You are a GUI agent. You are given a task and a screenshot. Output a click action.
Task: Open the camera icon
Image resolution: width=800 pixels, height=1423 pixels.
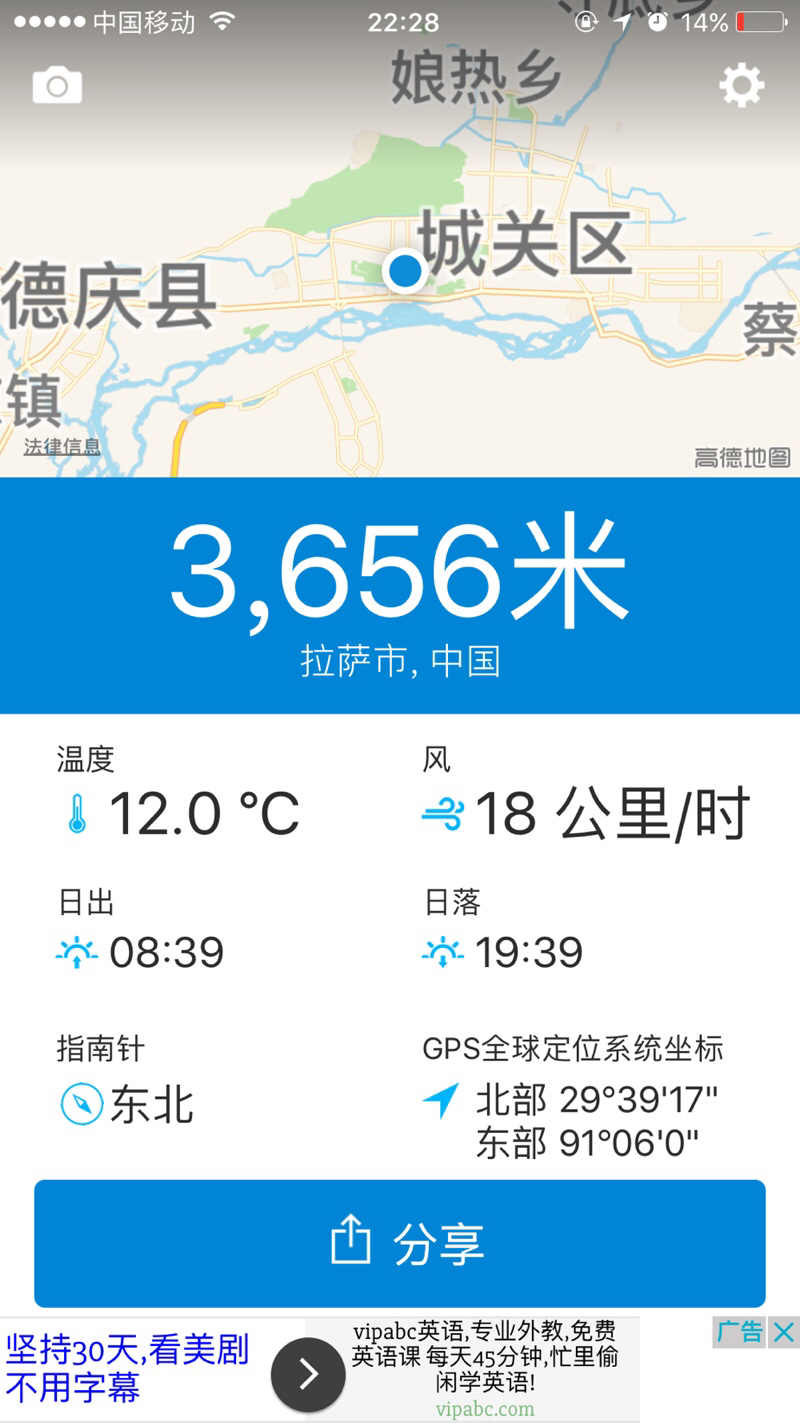tap(57, 86)
